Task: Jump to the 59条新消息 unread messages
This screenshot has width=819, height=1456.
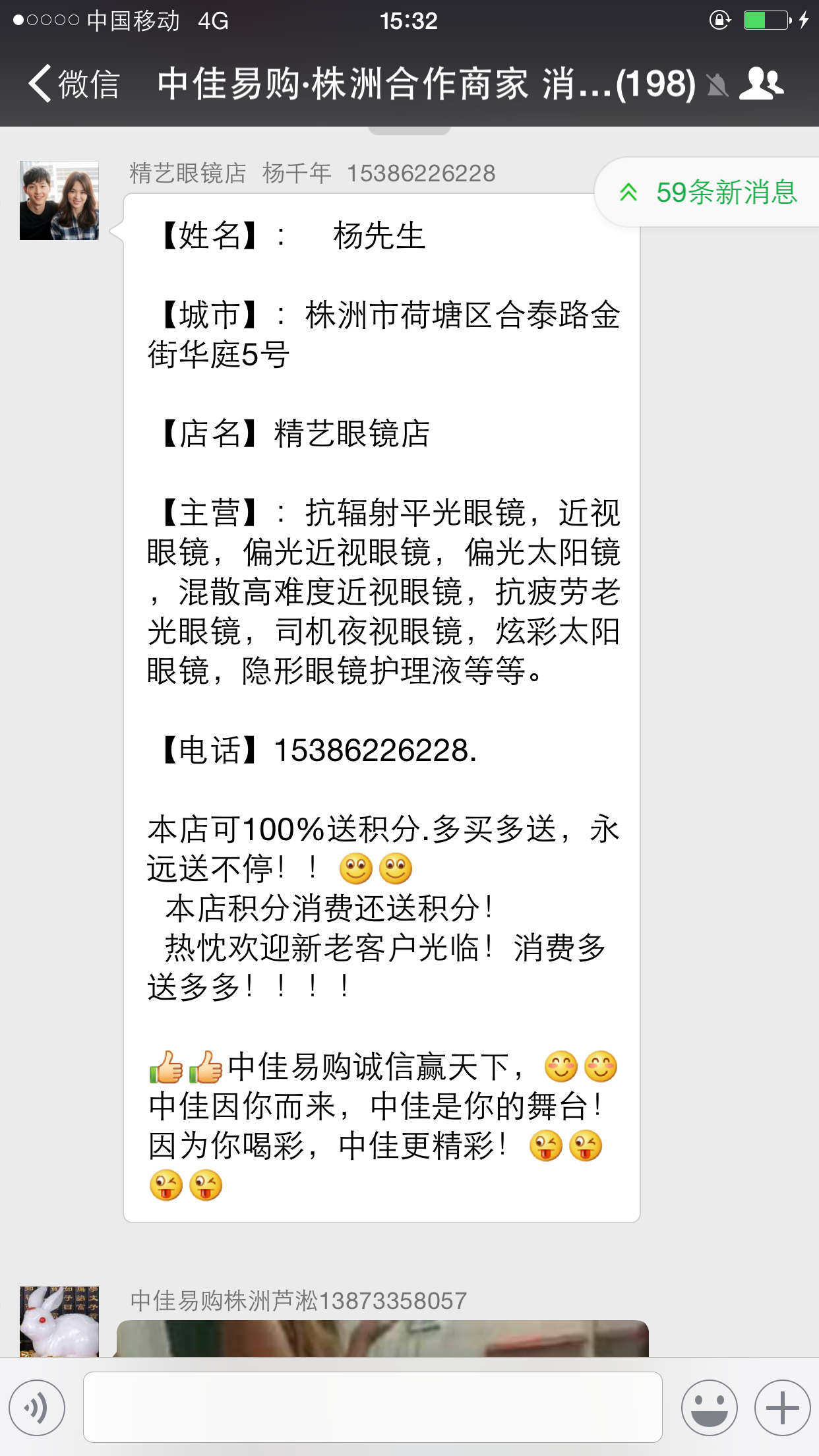Action: pyautogui.click(x=708, y=193)
